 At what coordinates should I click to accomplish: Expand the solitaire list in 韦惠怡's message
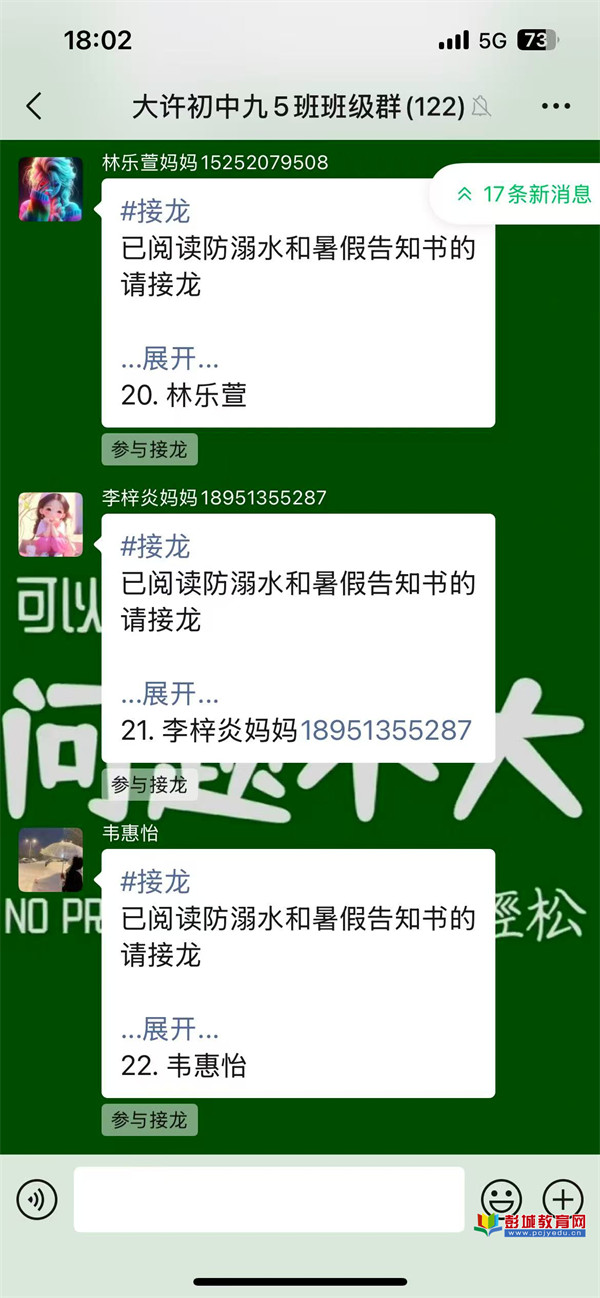(x=170, y=1029)
